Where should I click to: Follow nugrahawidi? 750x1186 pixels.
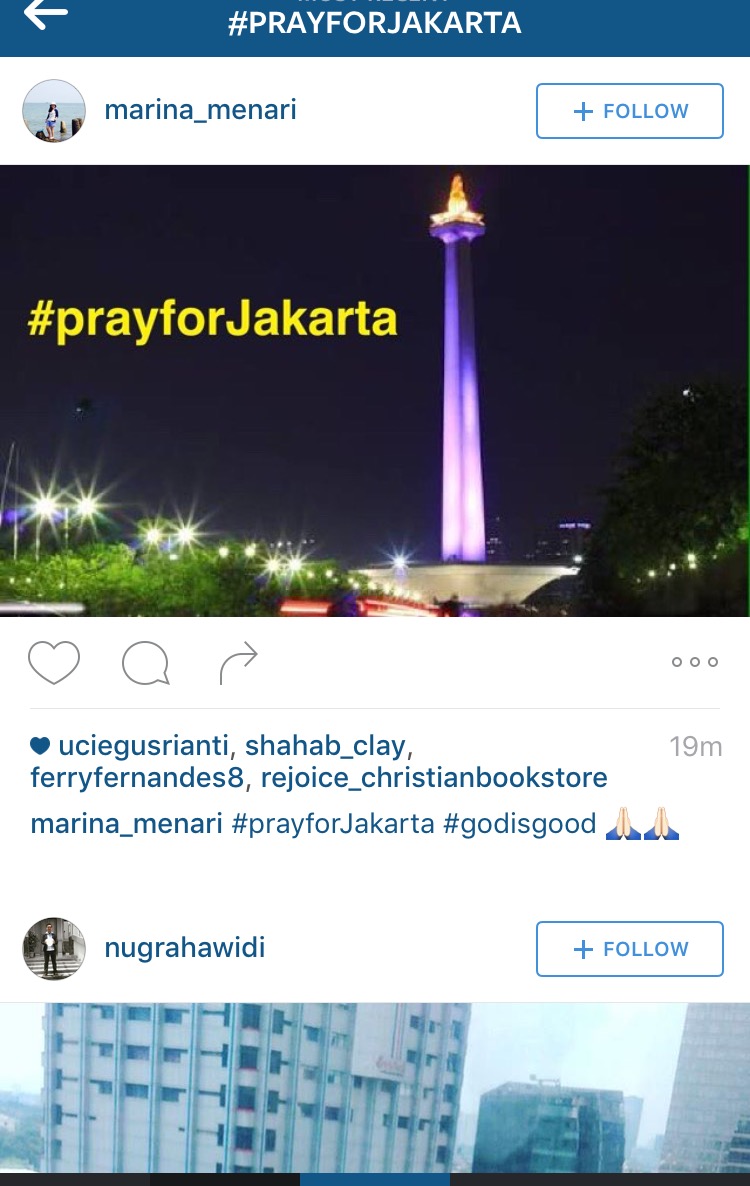coord(629,949)
